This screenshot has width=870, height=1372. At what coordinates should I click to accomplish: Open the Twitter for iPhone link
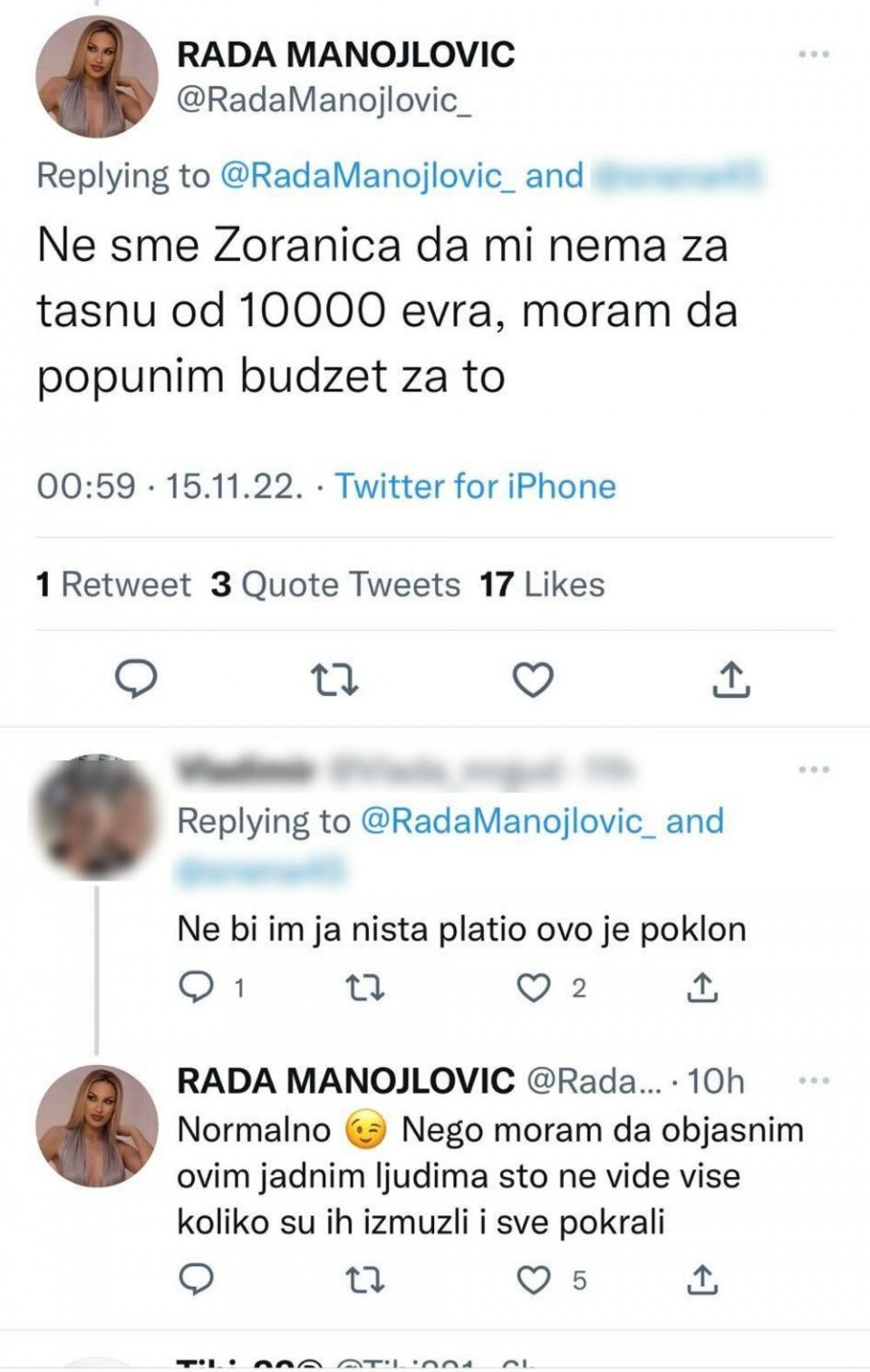pyautogui.click(x=475, y=487)
